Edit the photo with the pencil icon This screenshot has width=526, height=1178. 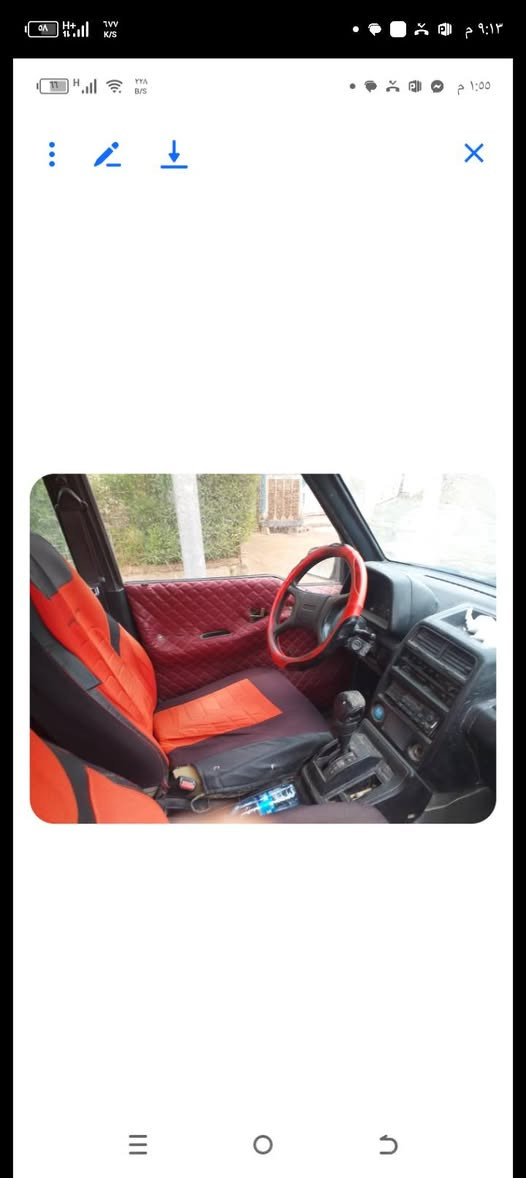point(107,154)
